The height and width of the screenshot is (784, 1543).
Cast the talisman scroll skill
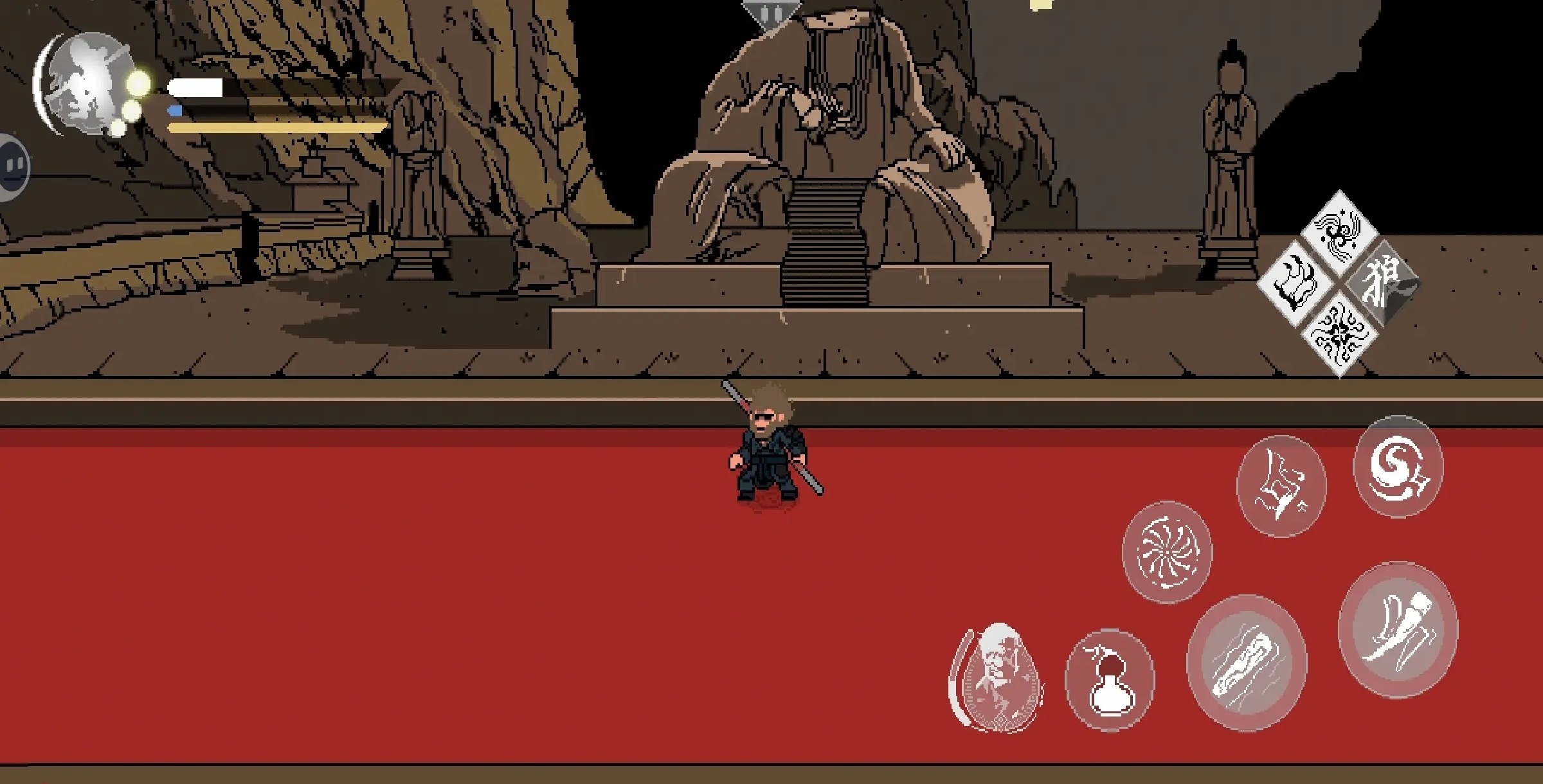tap(1281, 486)
